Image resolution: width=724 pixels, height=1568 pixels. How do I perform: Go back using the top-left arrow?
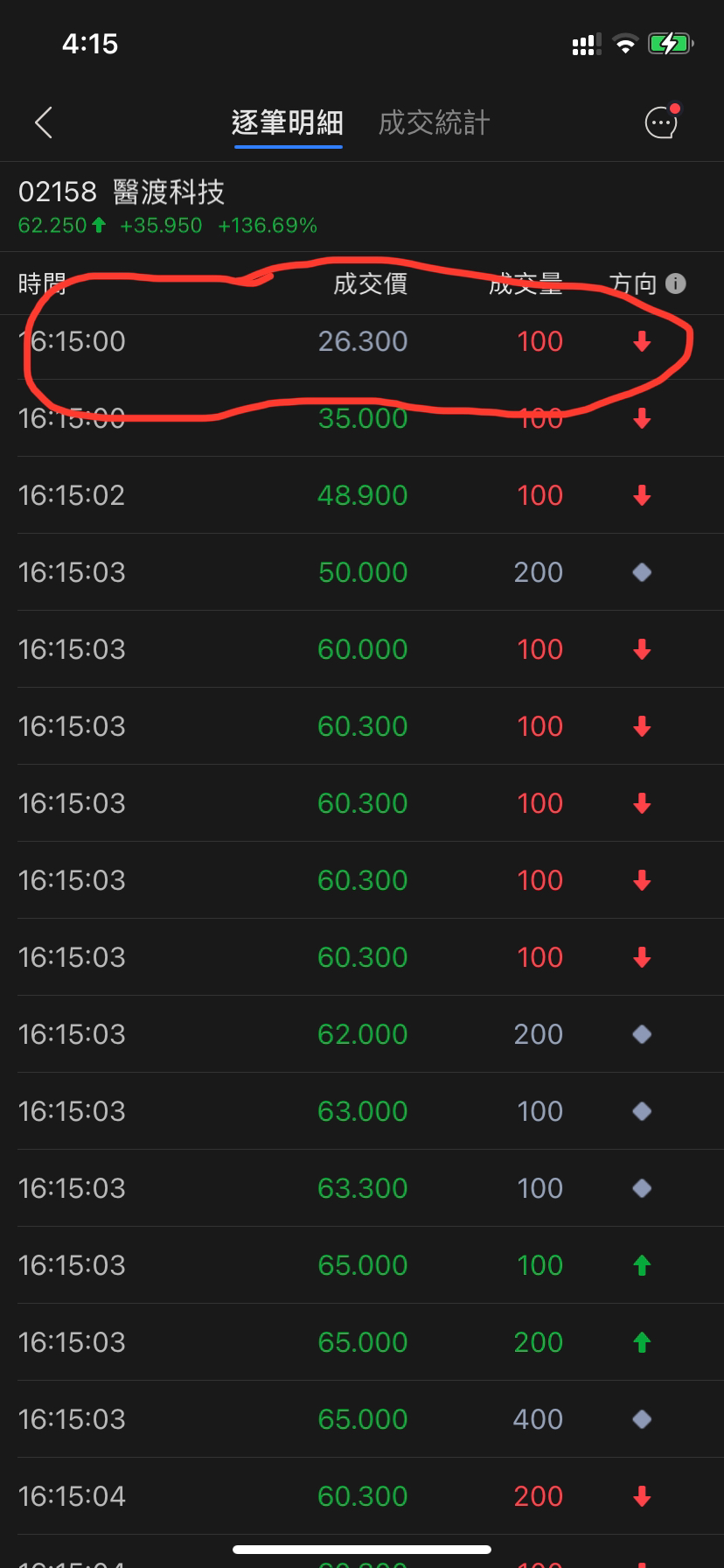pyautogui.click(x=44, y=122)
